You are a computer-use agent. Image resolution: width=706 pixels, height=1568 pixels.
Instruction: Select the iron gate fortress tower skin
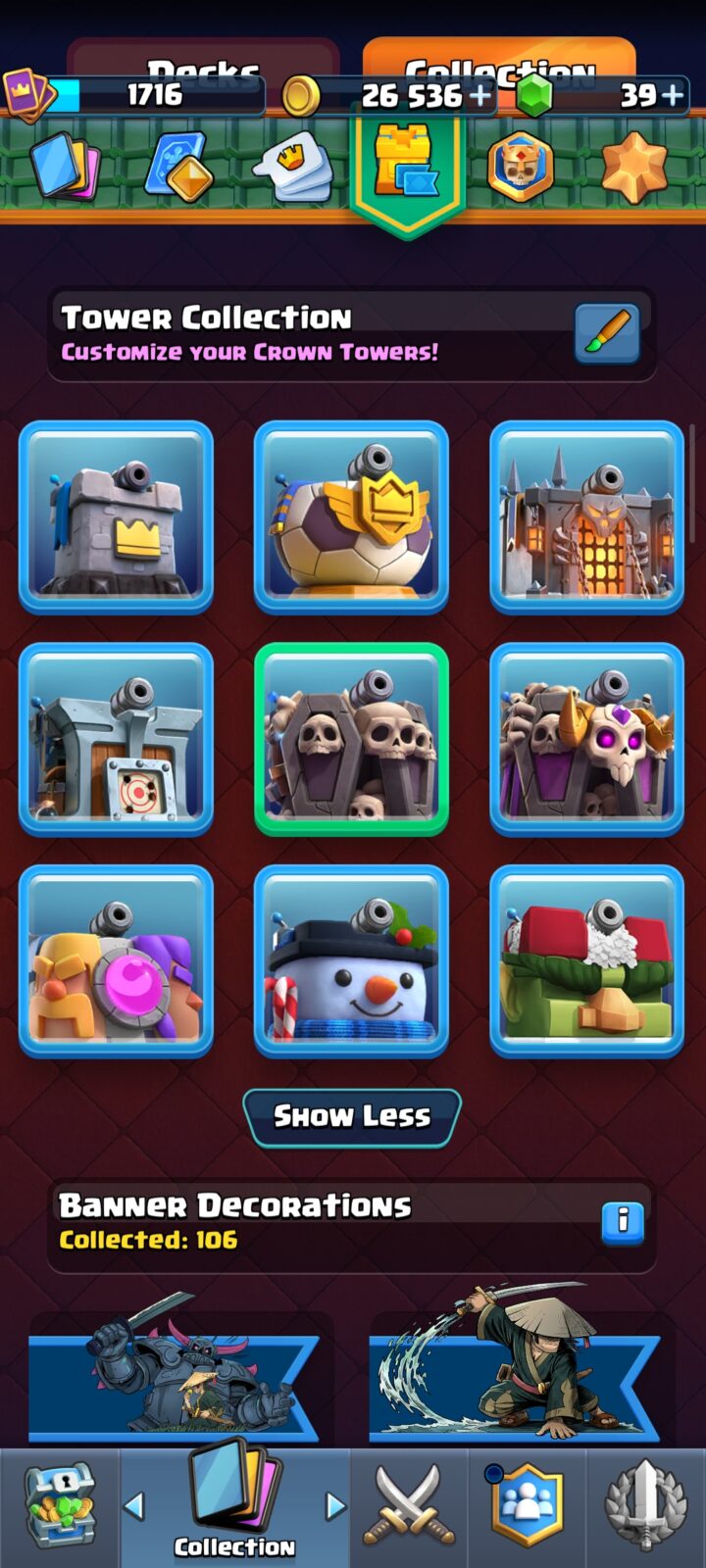click(586, 517)
